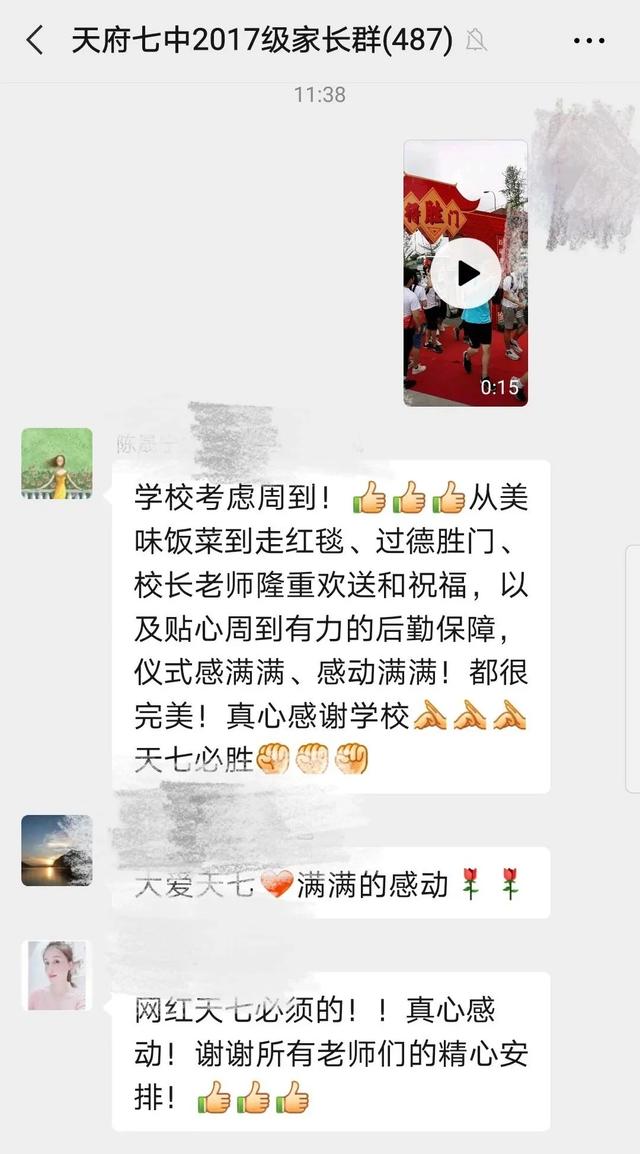Open the three-dot chat info menu
The width and height of the screenshot is (640, 1154).
[589, 40]
